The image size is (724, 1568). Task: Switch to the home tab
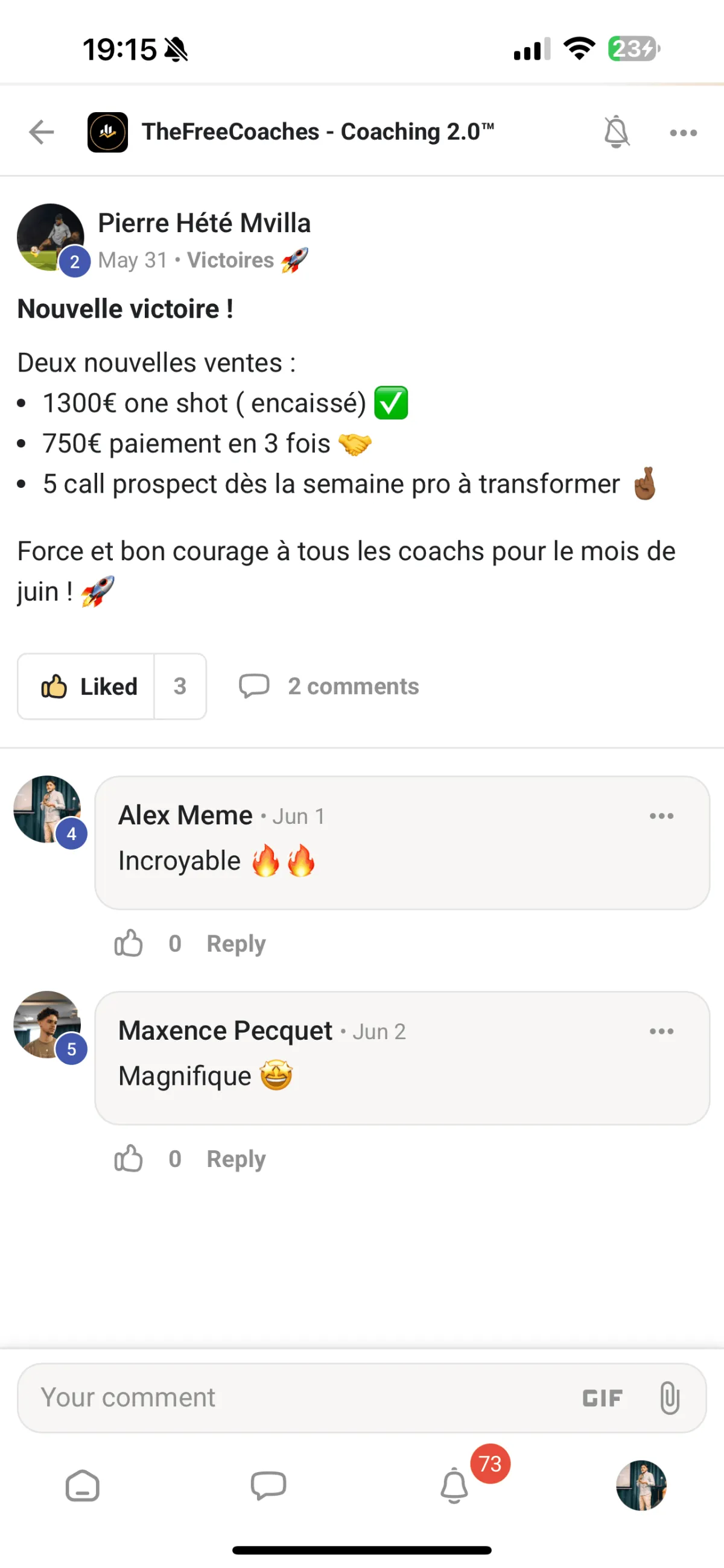tap(82, 1487)
